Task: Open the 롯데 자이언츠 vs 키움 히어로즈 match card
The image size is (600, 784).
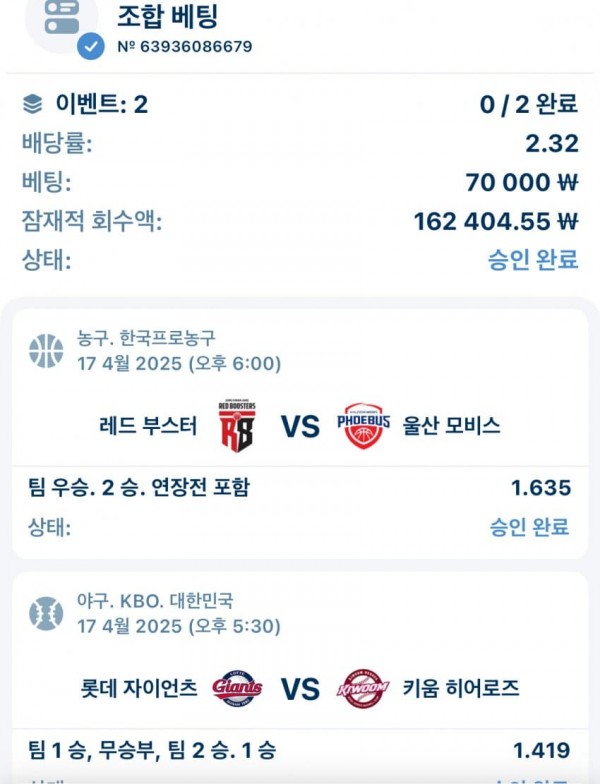Action: pyautogui.click(x=300, y=689)
